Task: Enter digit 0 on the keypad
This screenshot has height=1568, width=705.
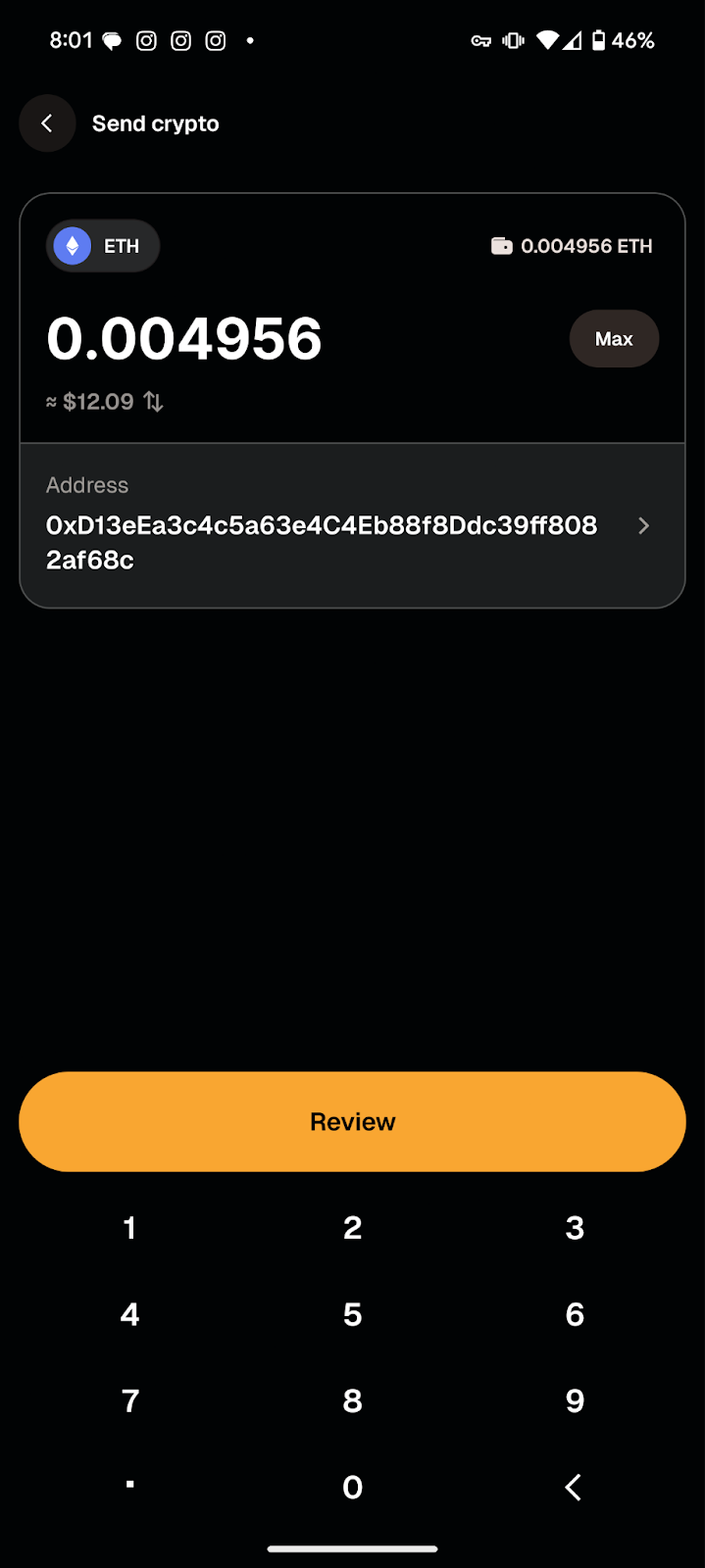Action: [x=353, y=1487]
